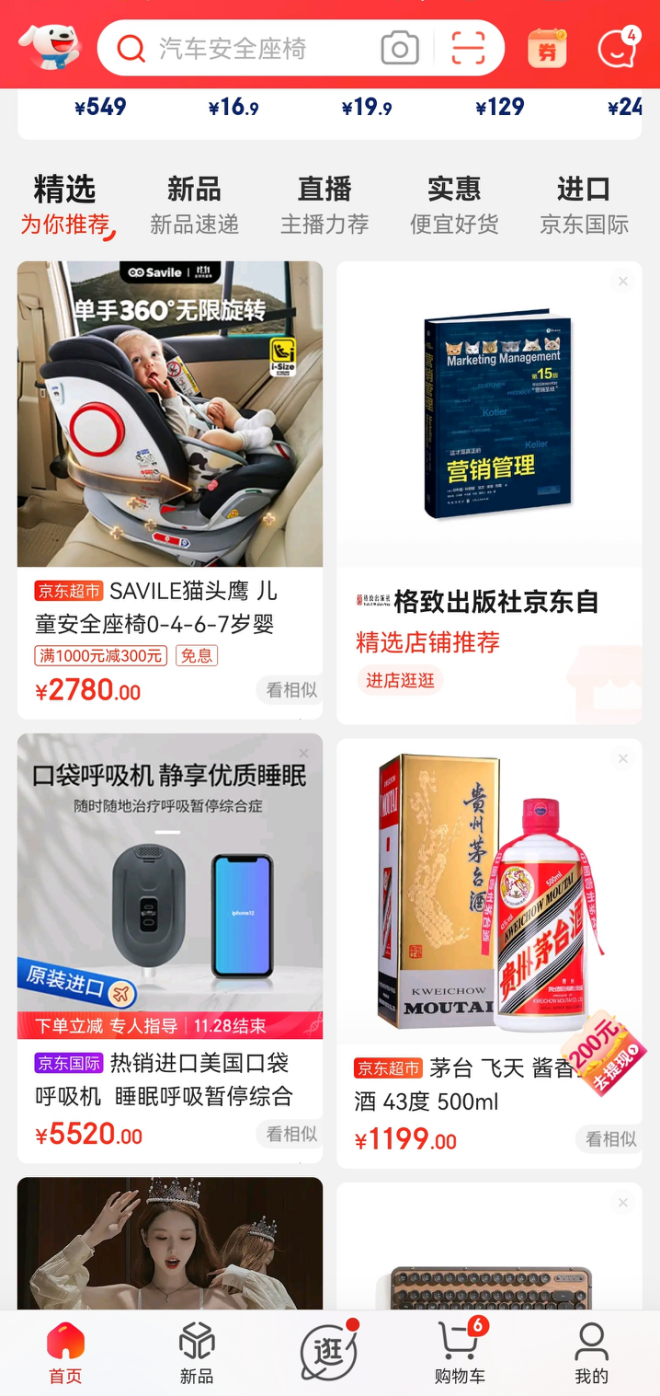View similar items for the 茅台
The image size is (660, 1396).
coord(610,1139)
